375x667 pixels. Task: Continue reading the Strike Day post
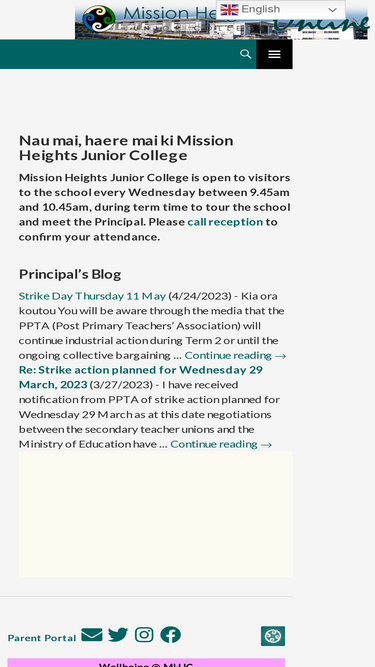(x=236, y=355)
